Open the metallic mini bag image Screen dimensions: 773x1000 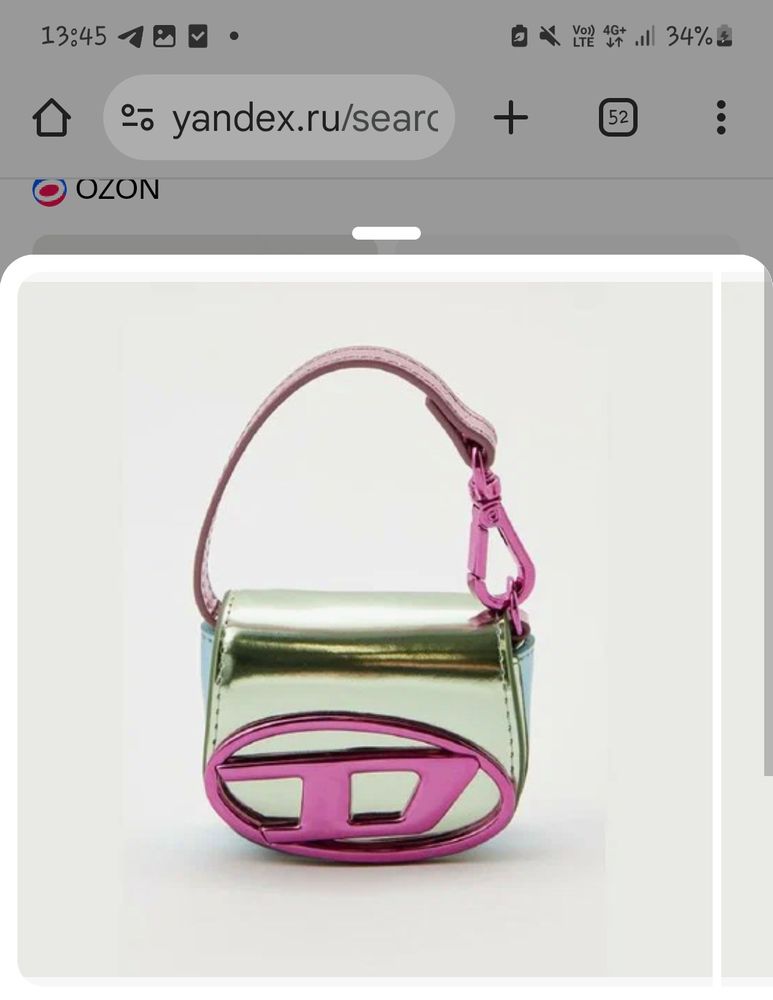tap(365, 630)
